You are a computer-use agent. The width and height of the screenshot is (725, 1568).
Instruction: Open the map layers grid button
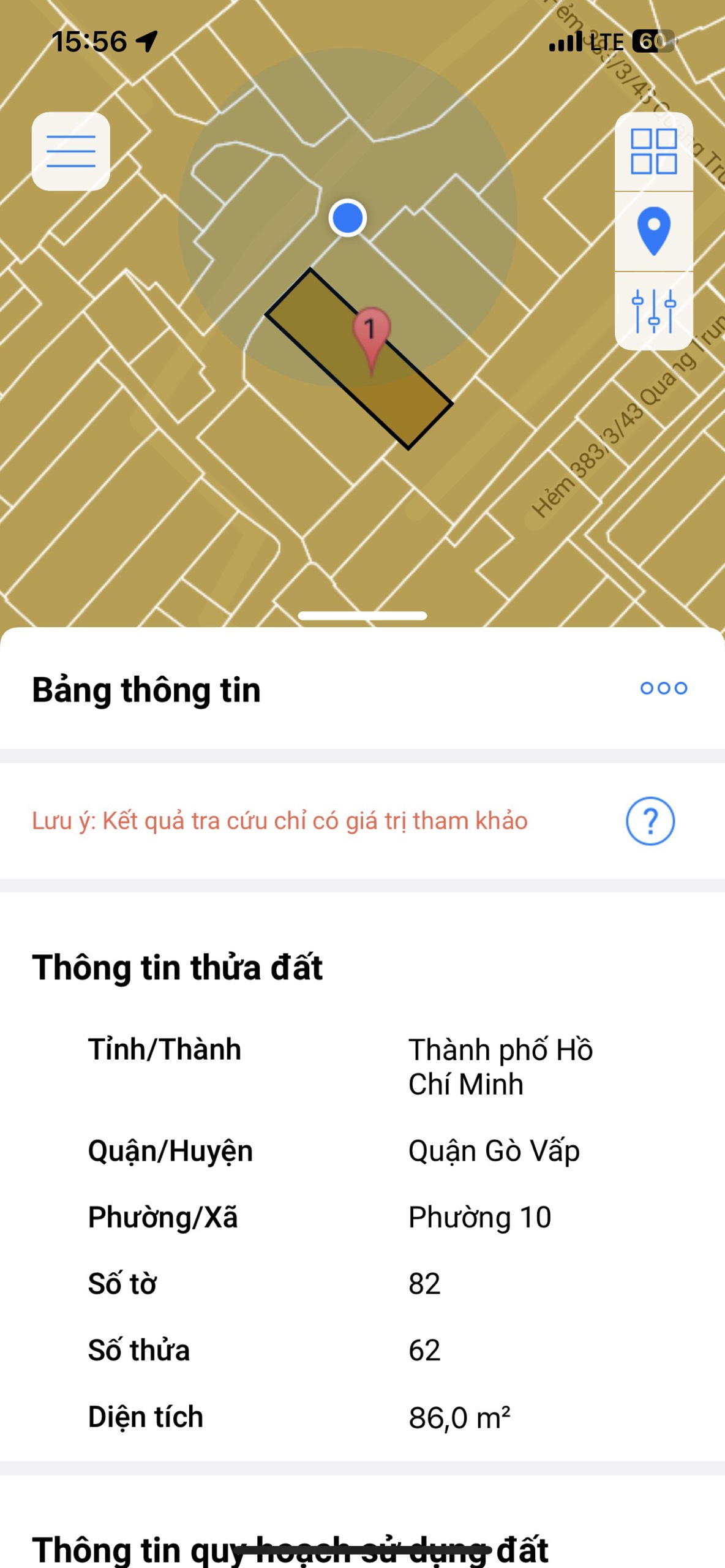pos(653,151)
